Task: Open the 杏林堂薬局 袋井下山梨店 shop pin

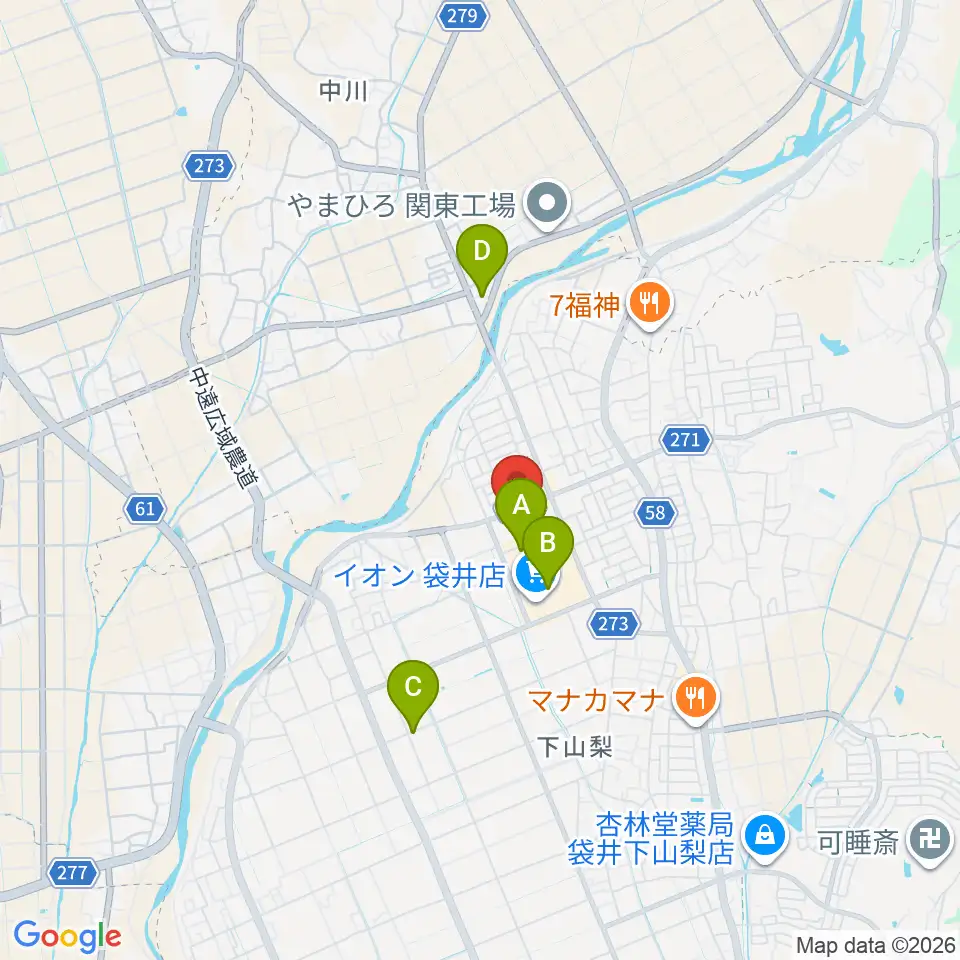Action: point(765,836)
